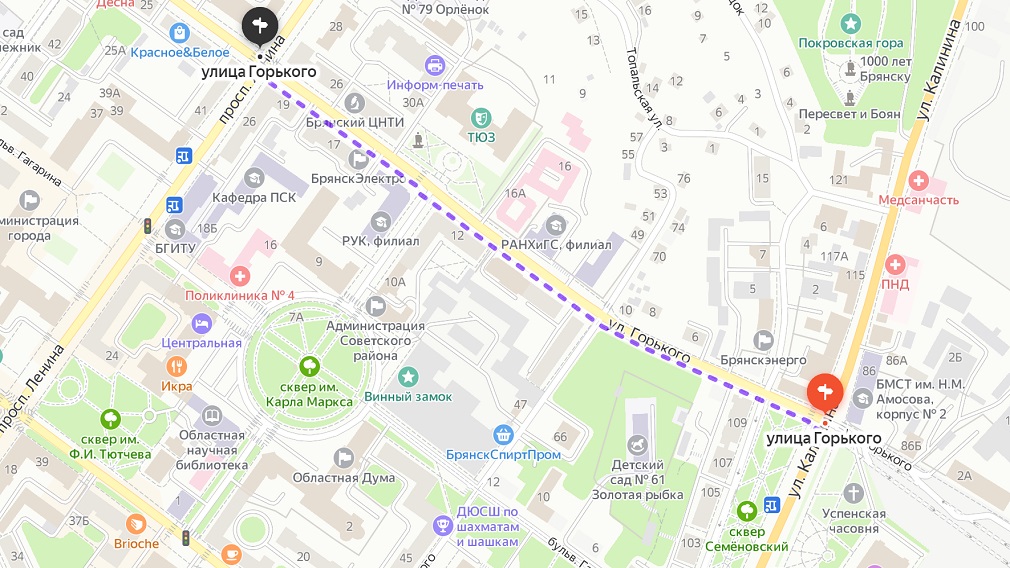1010x568 pixels.
Task: Open the Областная Дума marker
Action: coord(344,457)
